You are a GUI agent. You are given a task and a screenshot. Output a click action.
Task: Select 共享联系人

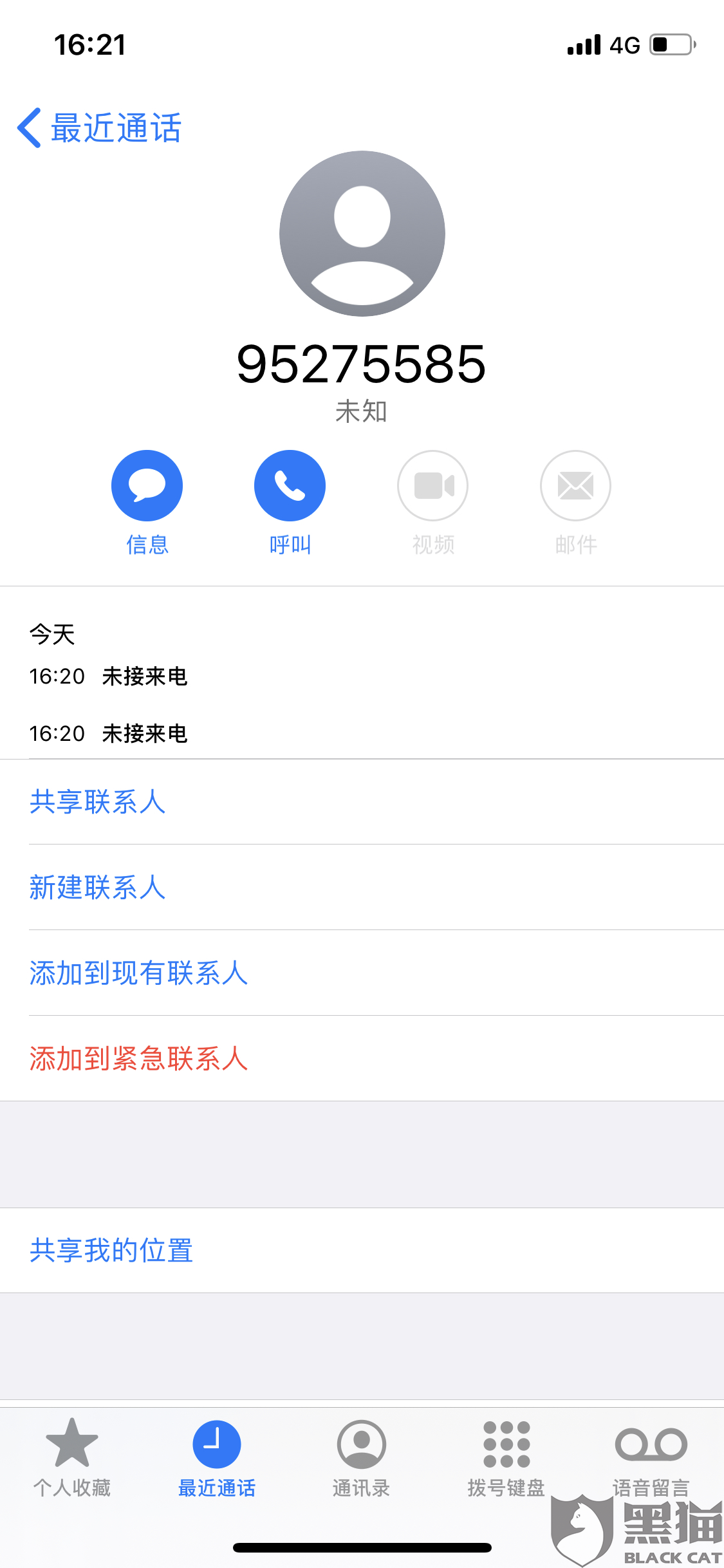(98, 801)
